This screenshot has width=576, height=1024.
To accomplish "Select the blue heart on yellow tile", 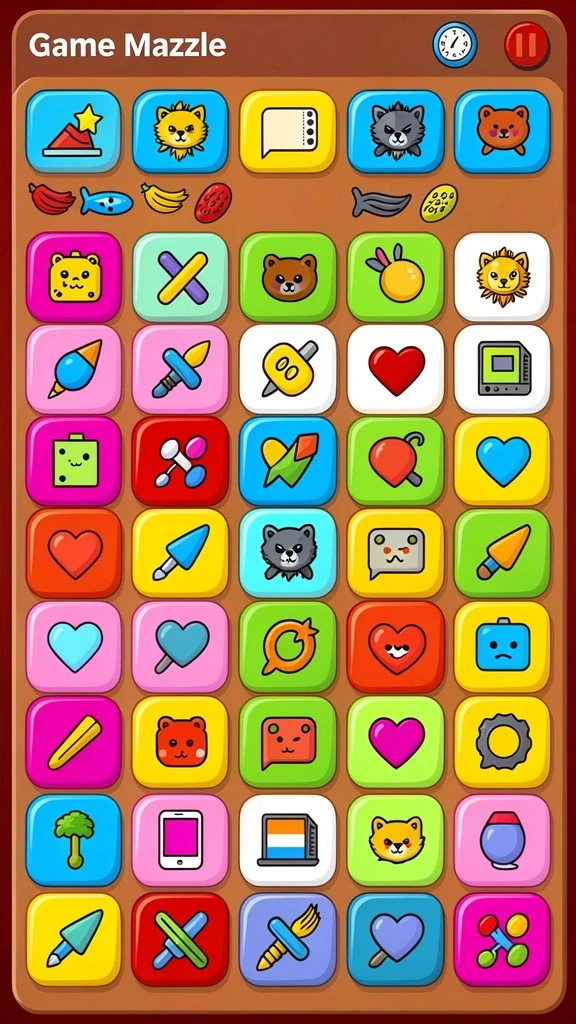I will pyautogui.click(x=502, y=461).
